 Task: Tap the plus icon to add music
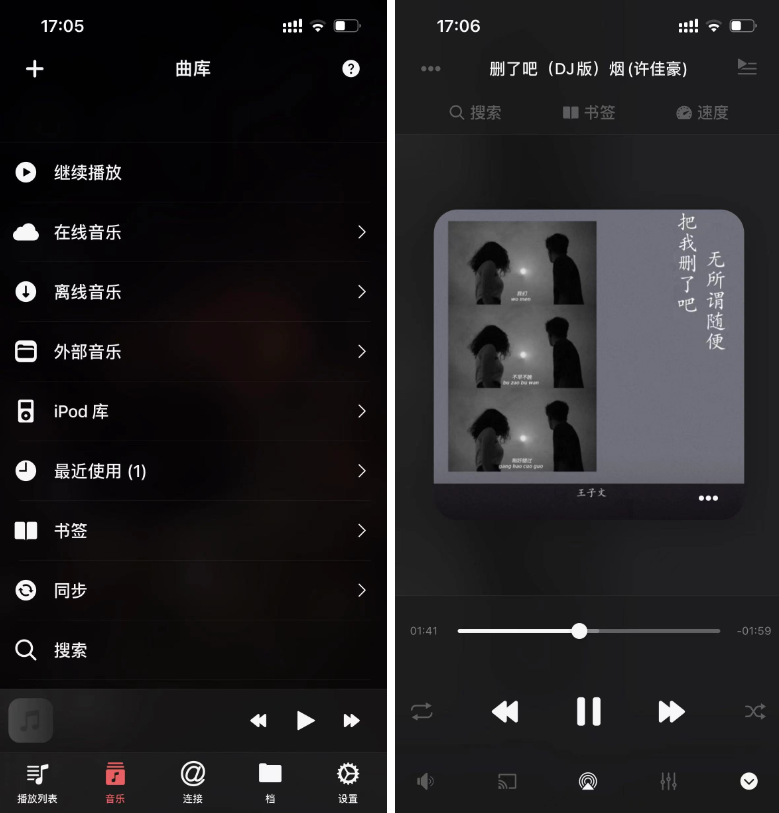tap(35, 69)
